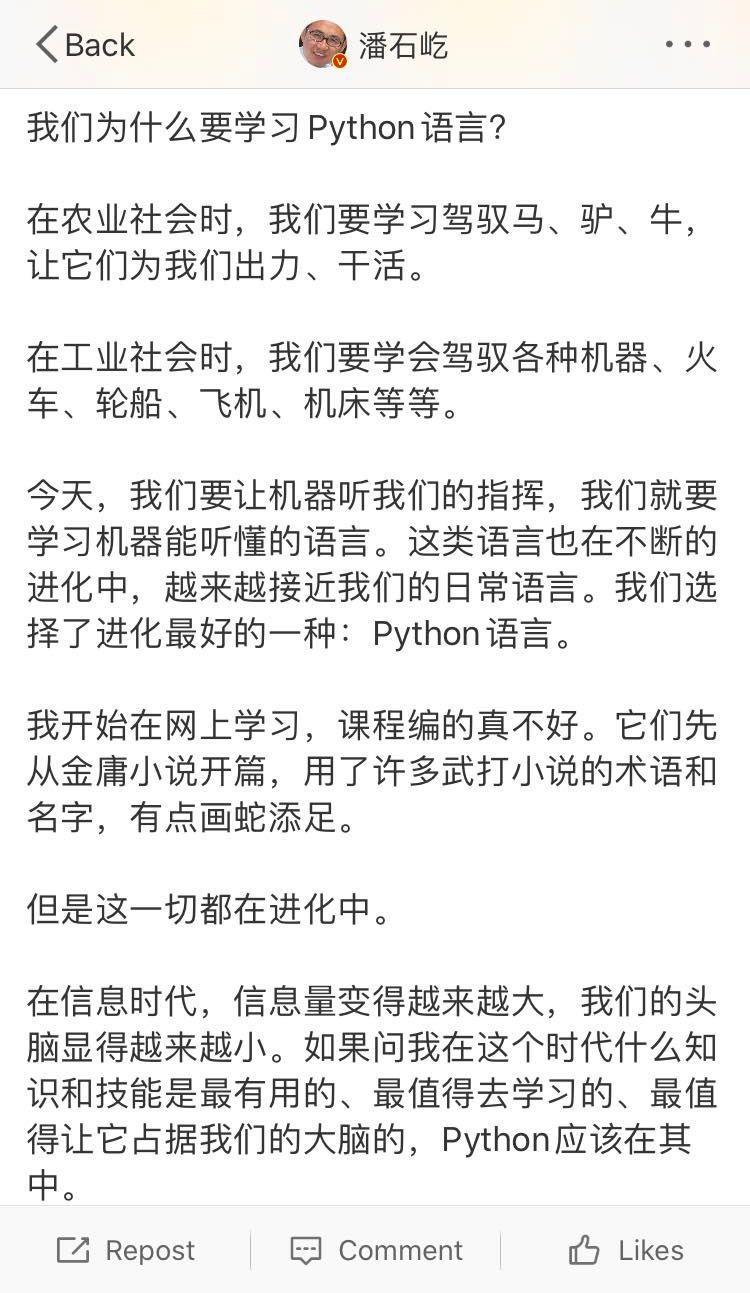Screen dimensions: 750x1293
Task: Comment on this post
Action: point(376,1250)
